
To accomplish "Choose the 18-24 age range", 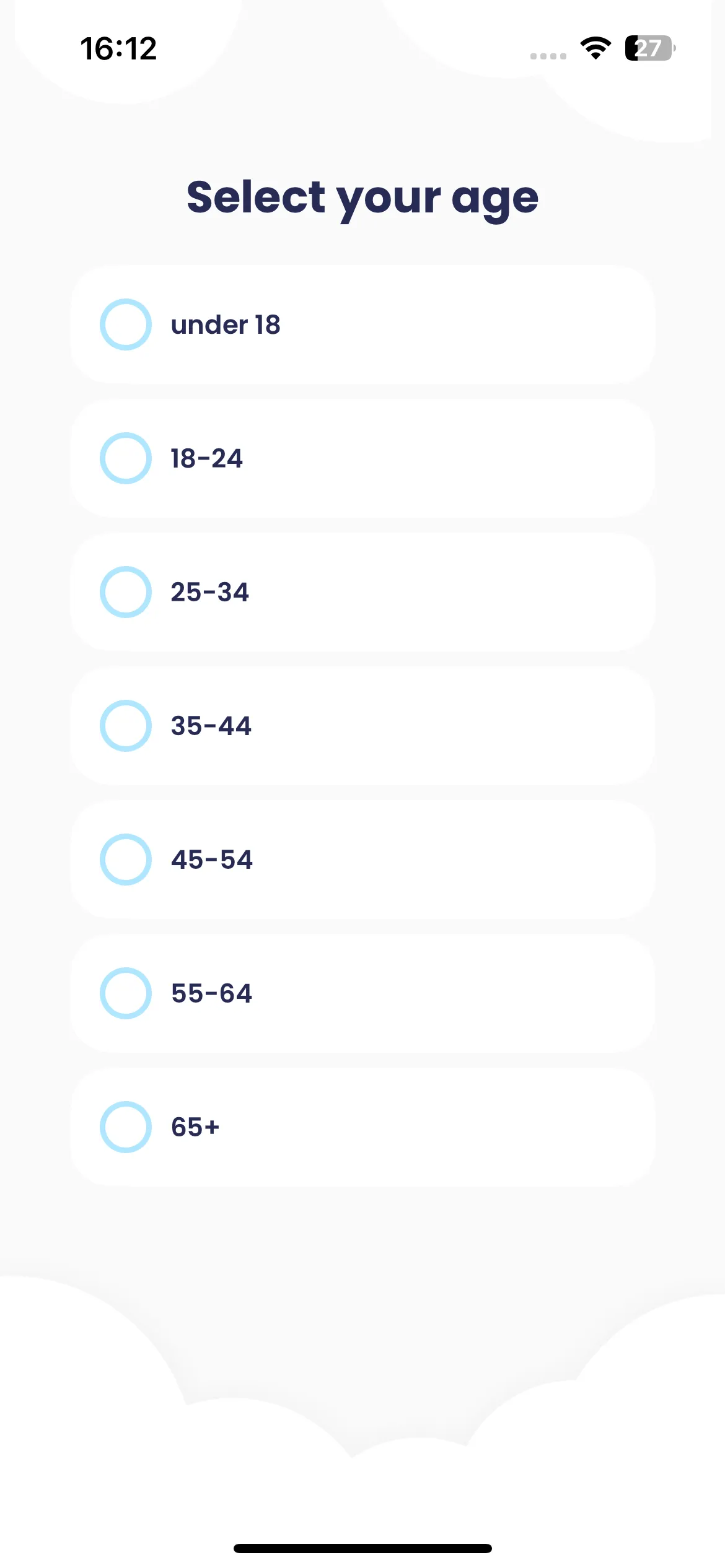I will [362, 458].
